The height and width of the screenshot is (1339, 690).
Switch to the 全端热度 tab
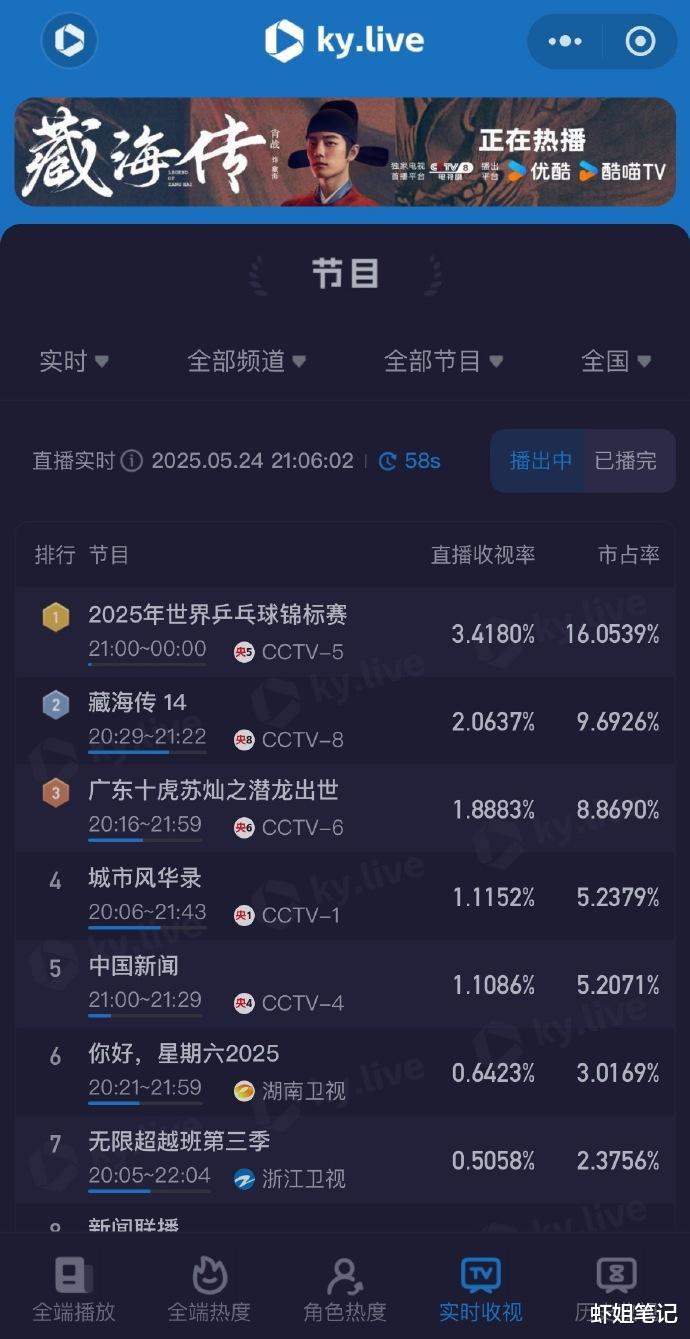209,1290
